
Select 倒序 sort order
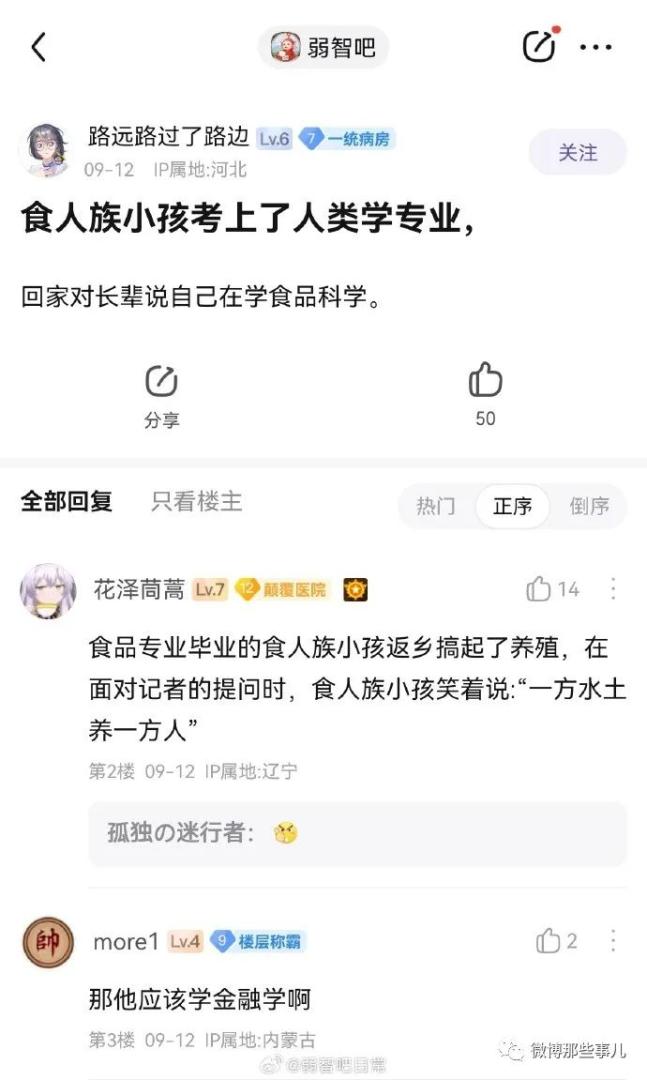(x=589, y=506)
